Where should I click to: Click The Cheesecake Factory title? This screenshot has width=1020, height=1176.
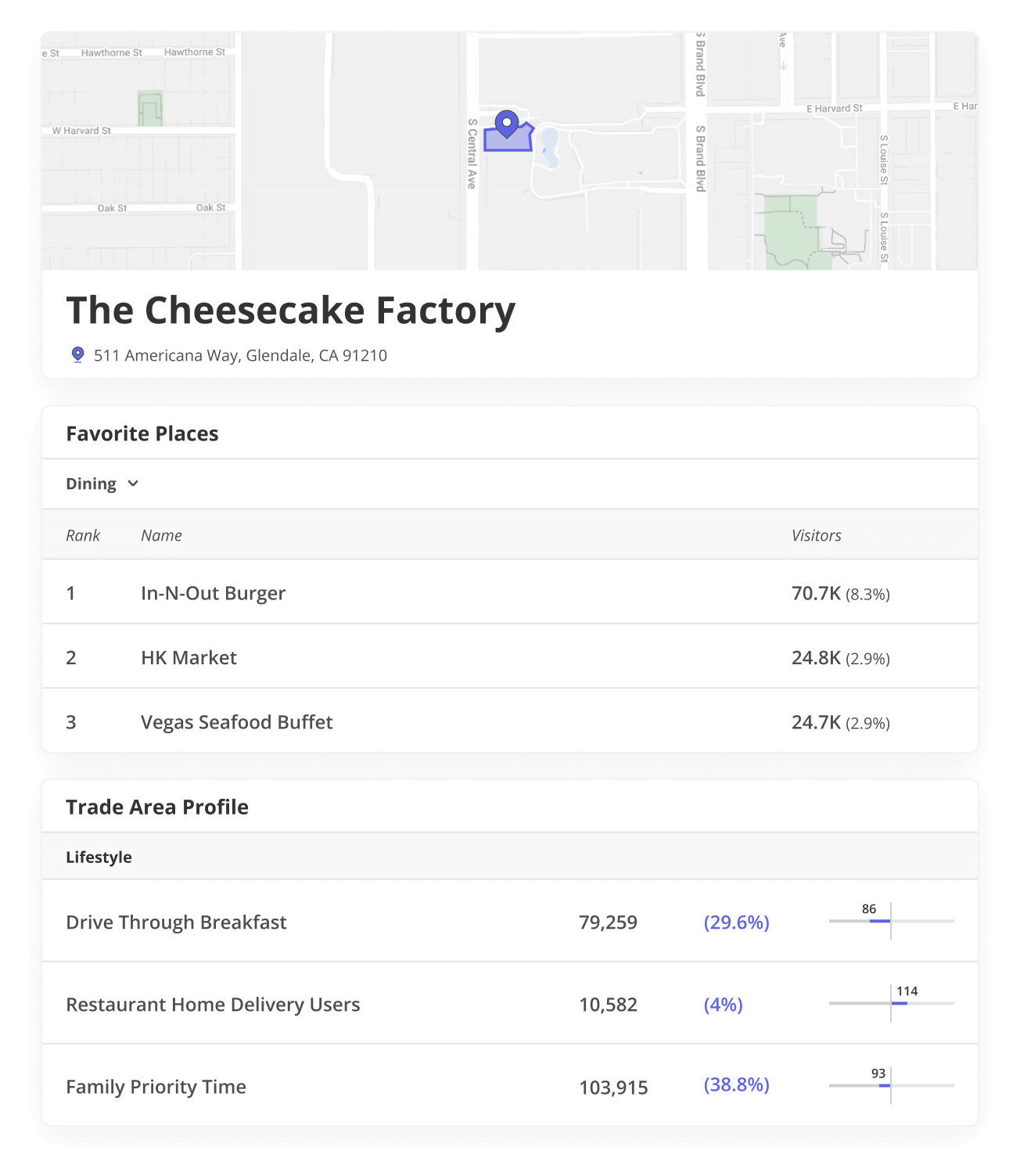coord(290,310)
